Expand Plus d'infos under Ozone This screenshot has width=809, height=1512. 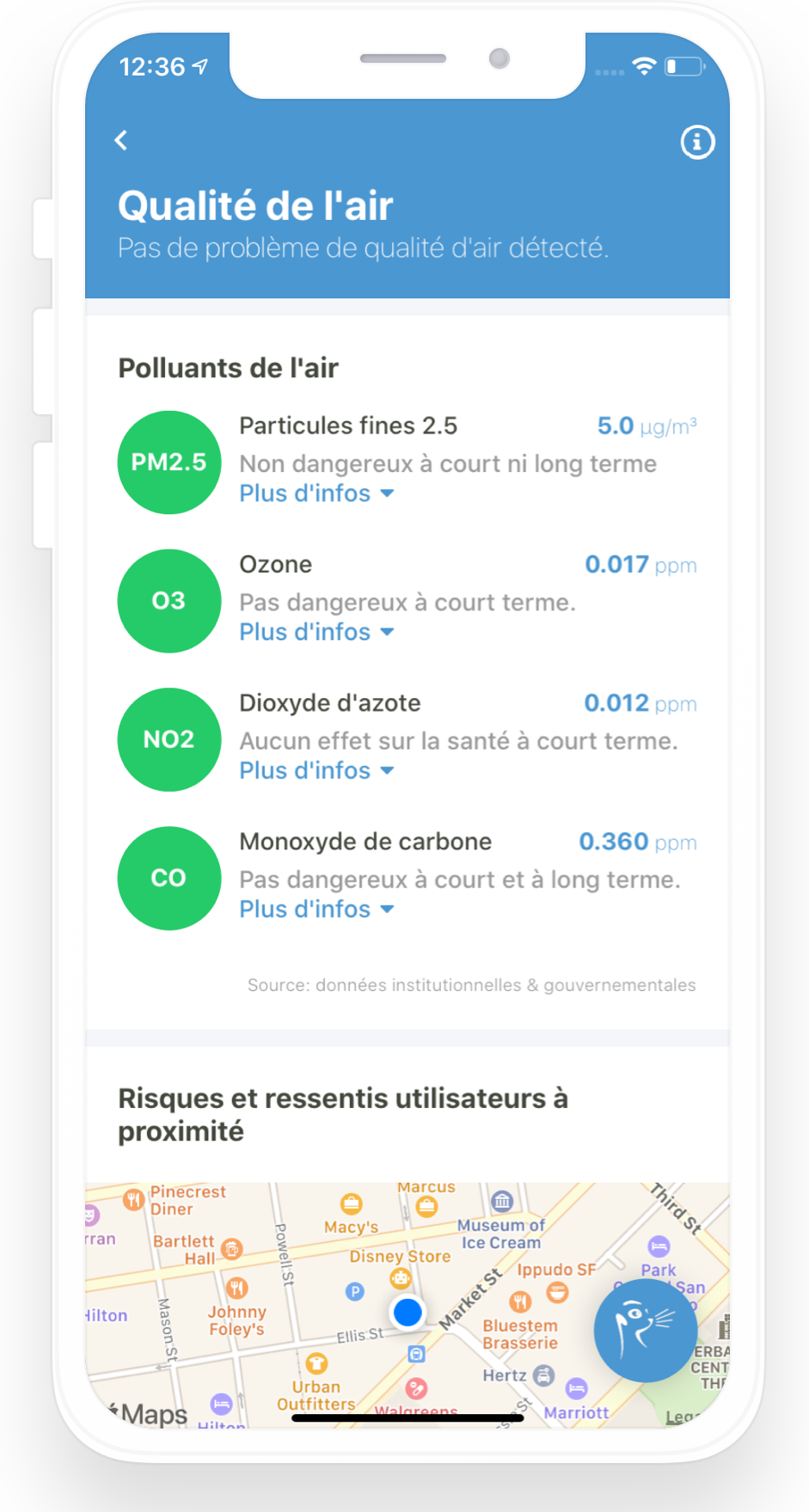(316, 632)
